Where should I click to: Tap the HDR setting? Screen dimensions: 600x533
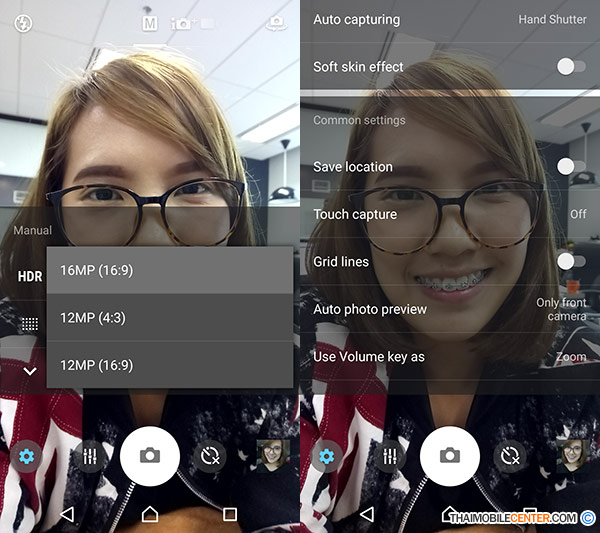(30, 276)
